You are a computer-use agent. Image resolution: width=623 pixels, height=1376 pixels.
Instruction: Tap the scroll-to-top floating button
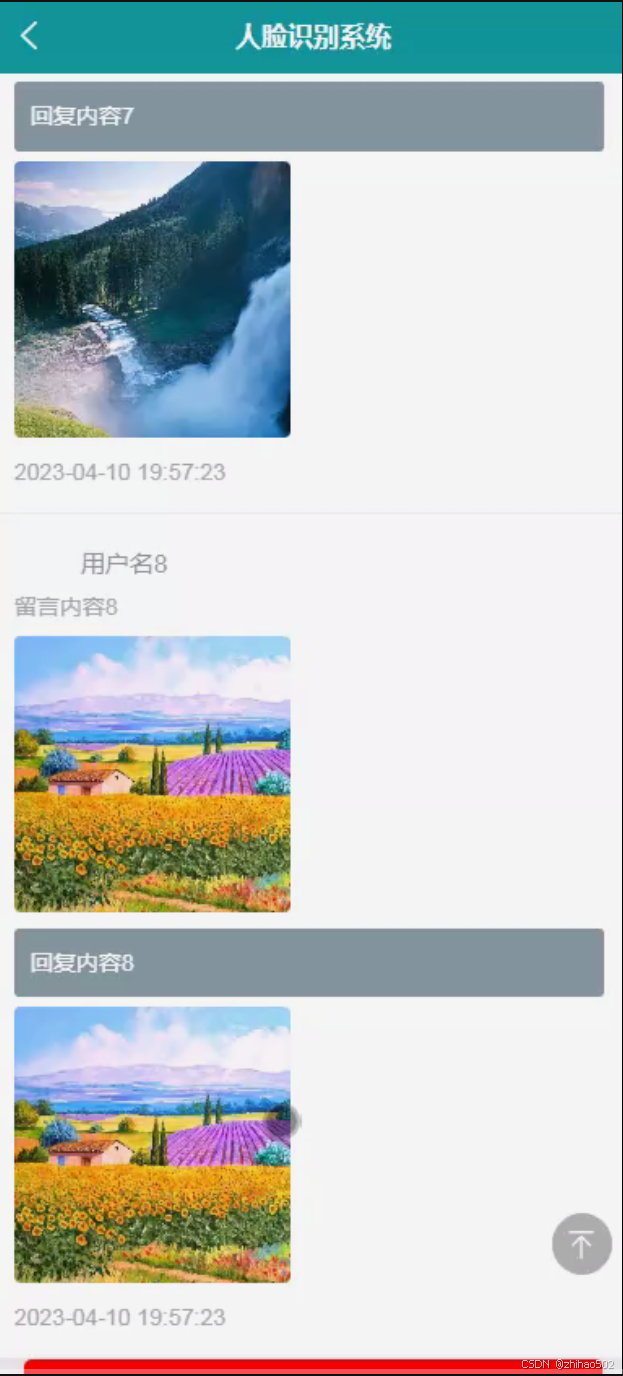pos(581,1244)
